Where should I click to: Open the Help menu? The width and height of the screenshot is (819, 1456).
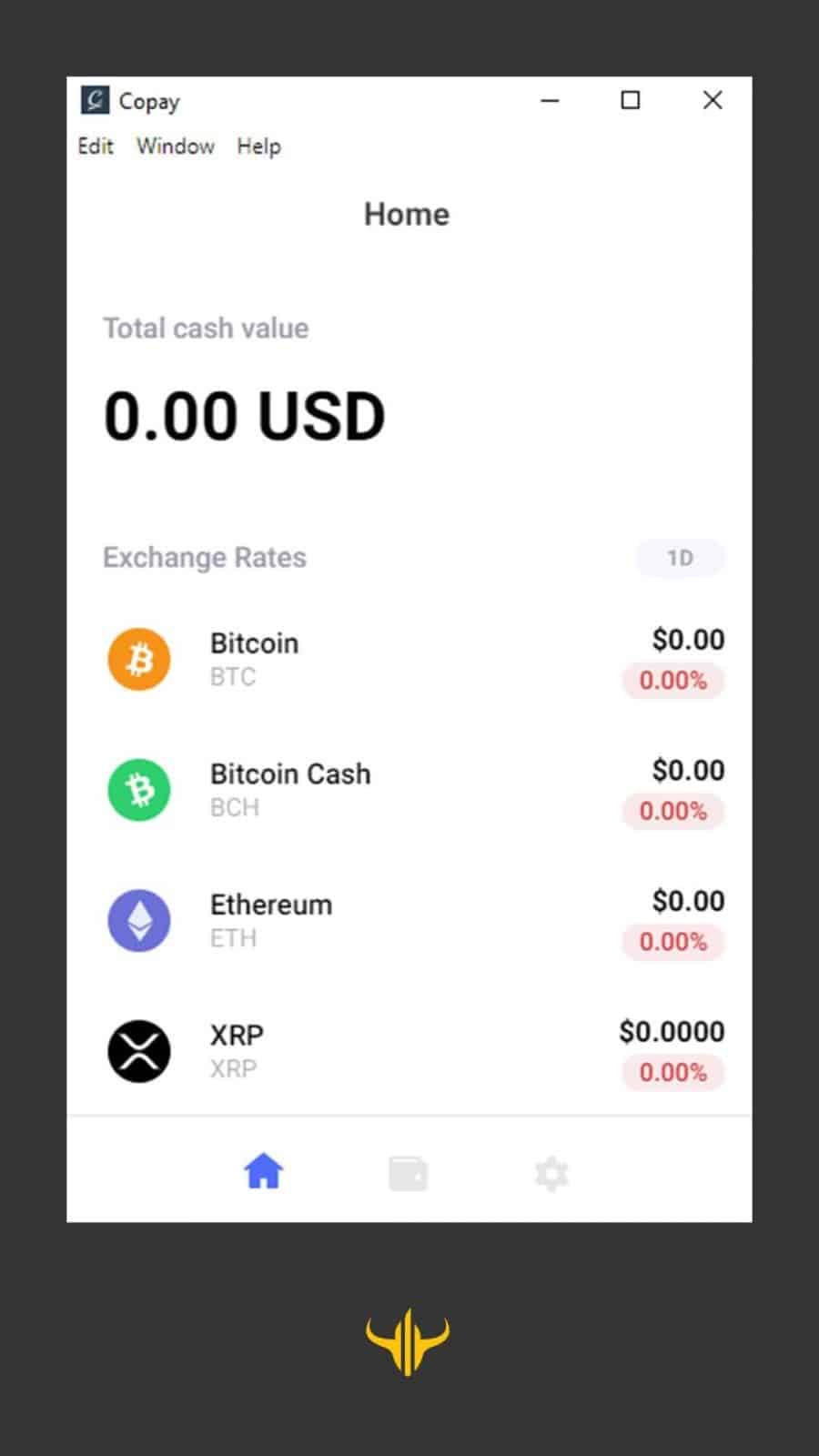(258, 147)
